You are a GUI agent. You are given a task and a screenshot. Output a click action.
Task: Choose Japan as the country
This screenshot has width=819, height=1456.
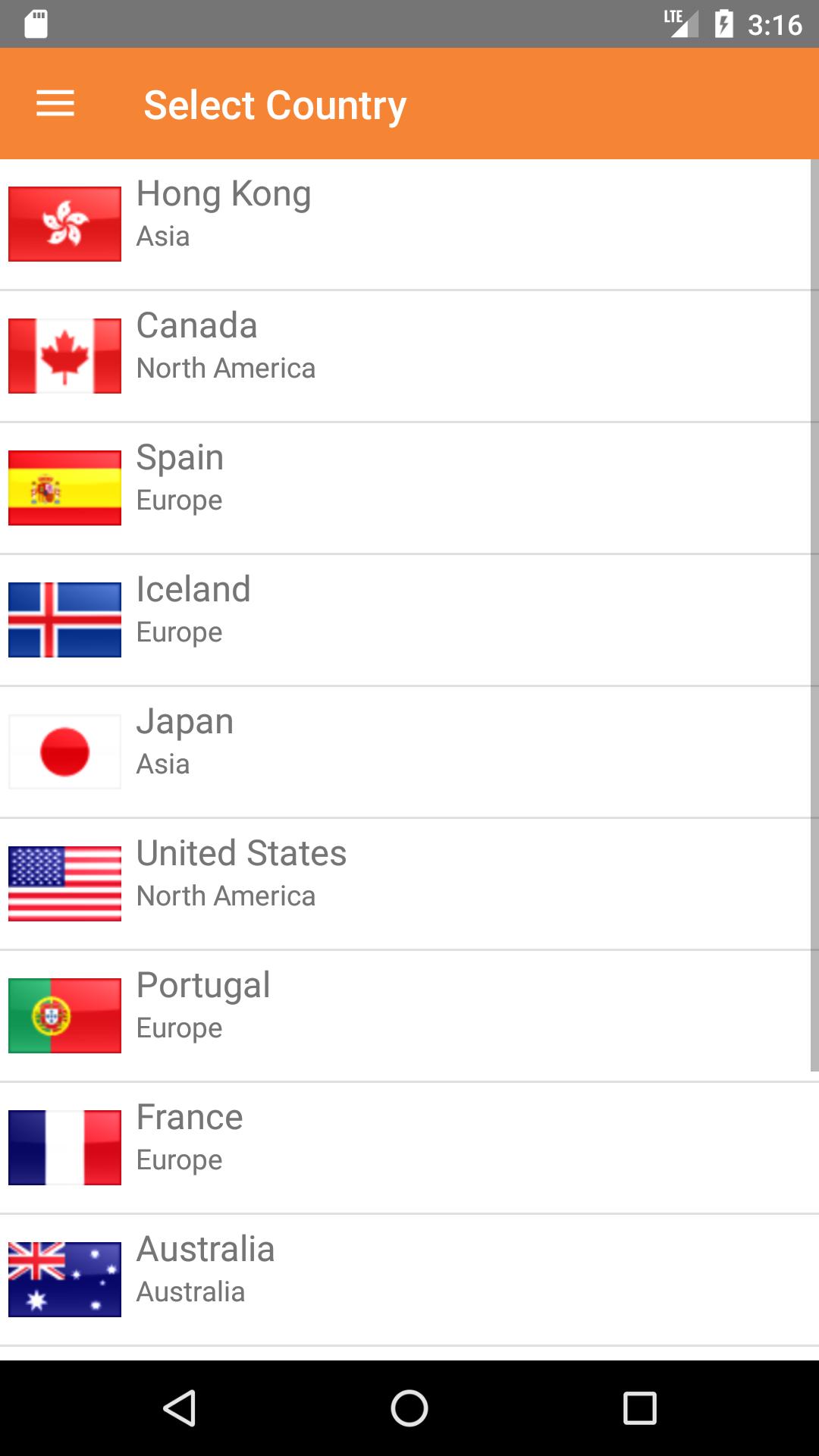tap(409, 752)
